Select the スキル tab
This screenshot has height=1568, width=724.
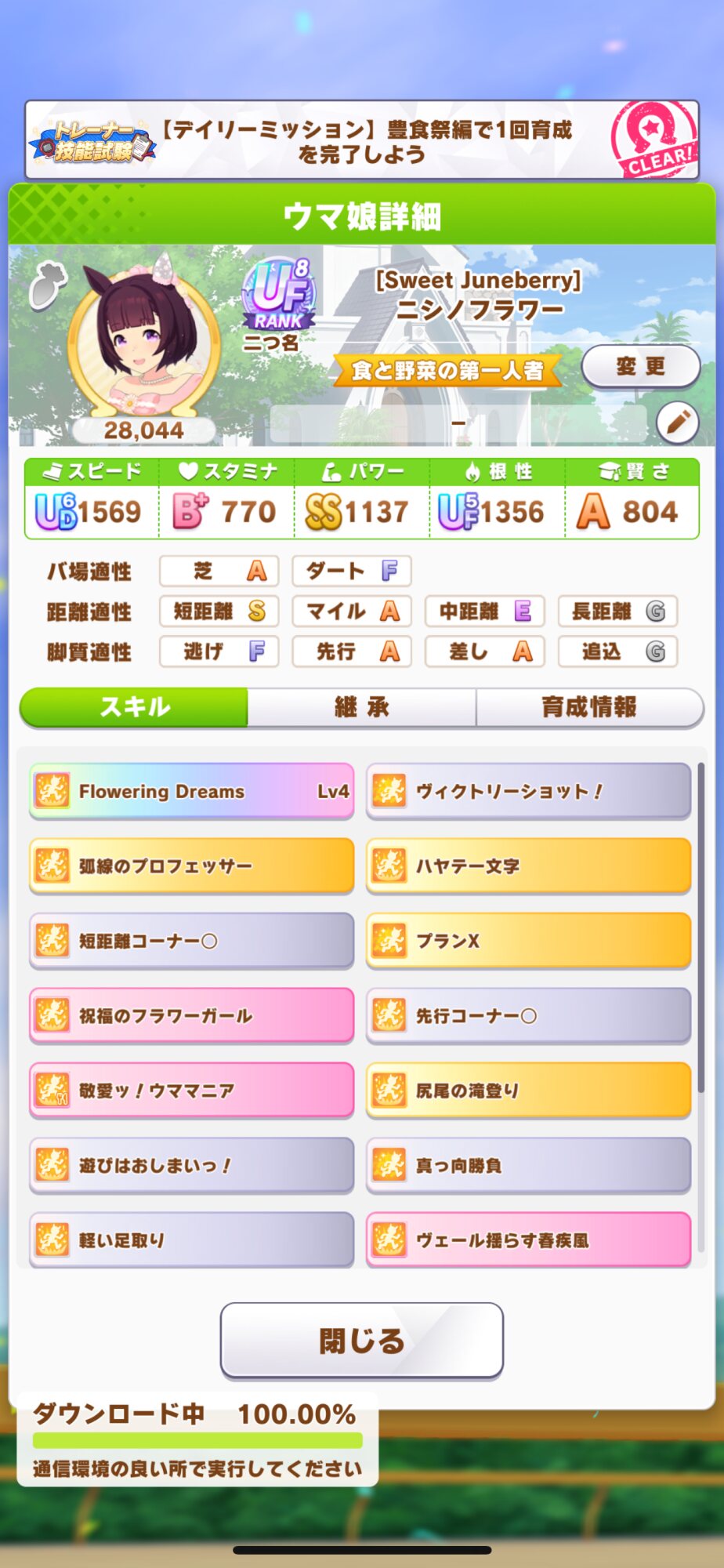135,707
